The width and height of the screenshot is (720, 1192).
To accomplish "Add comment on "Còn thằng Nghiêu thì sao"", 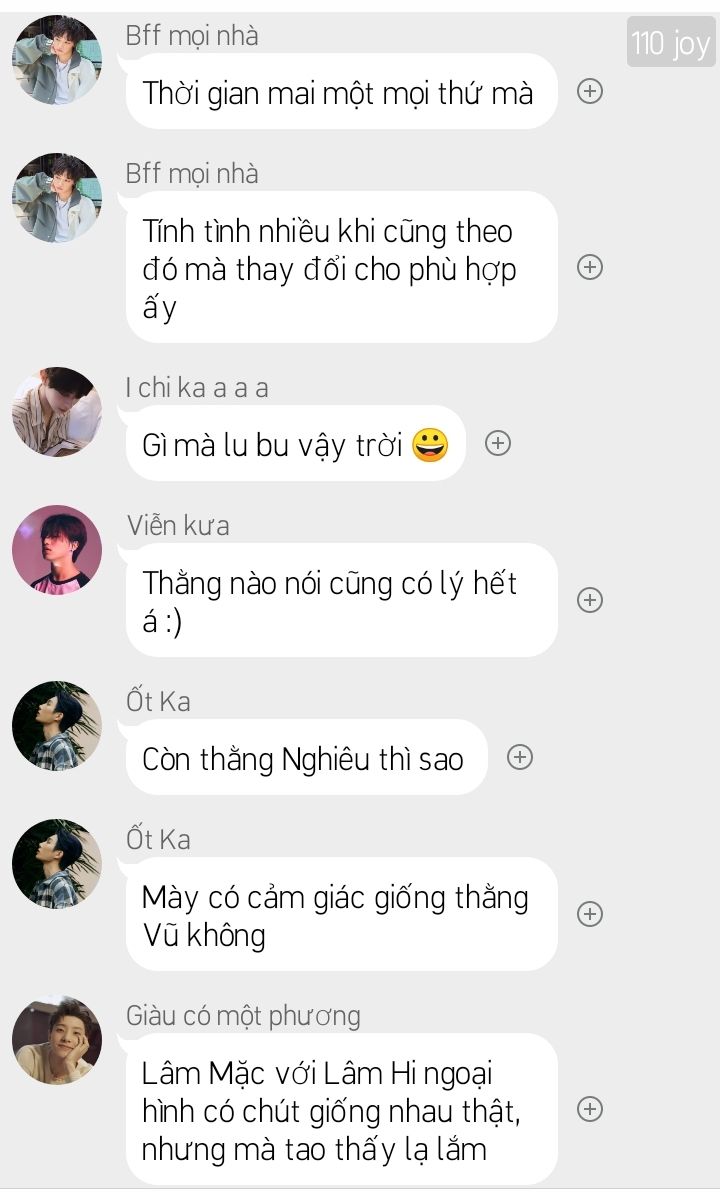I will (520, 757).
